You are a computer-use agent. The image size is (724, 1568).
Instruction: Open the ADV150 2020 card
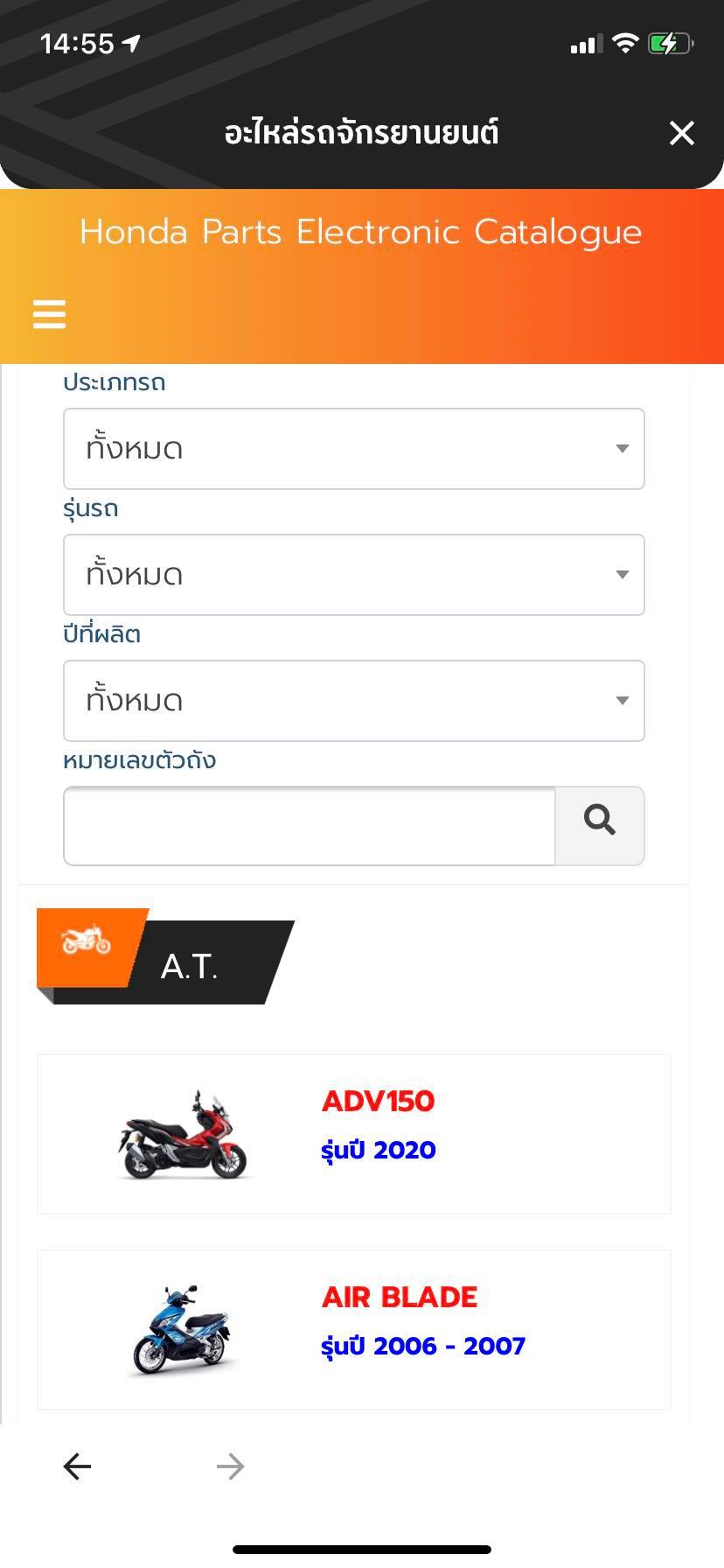[x=353, y=1134]
